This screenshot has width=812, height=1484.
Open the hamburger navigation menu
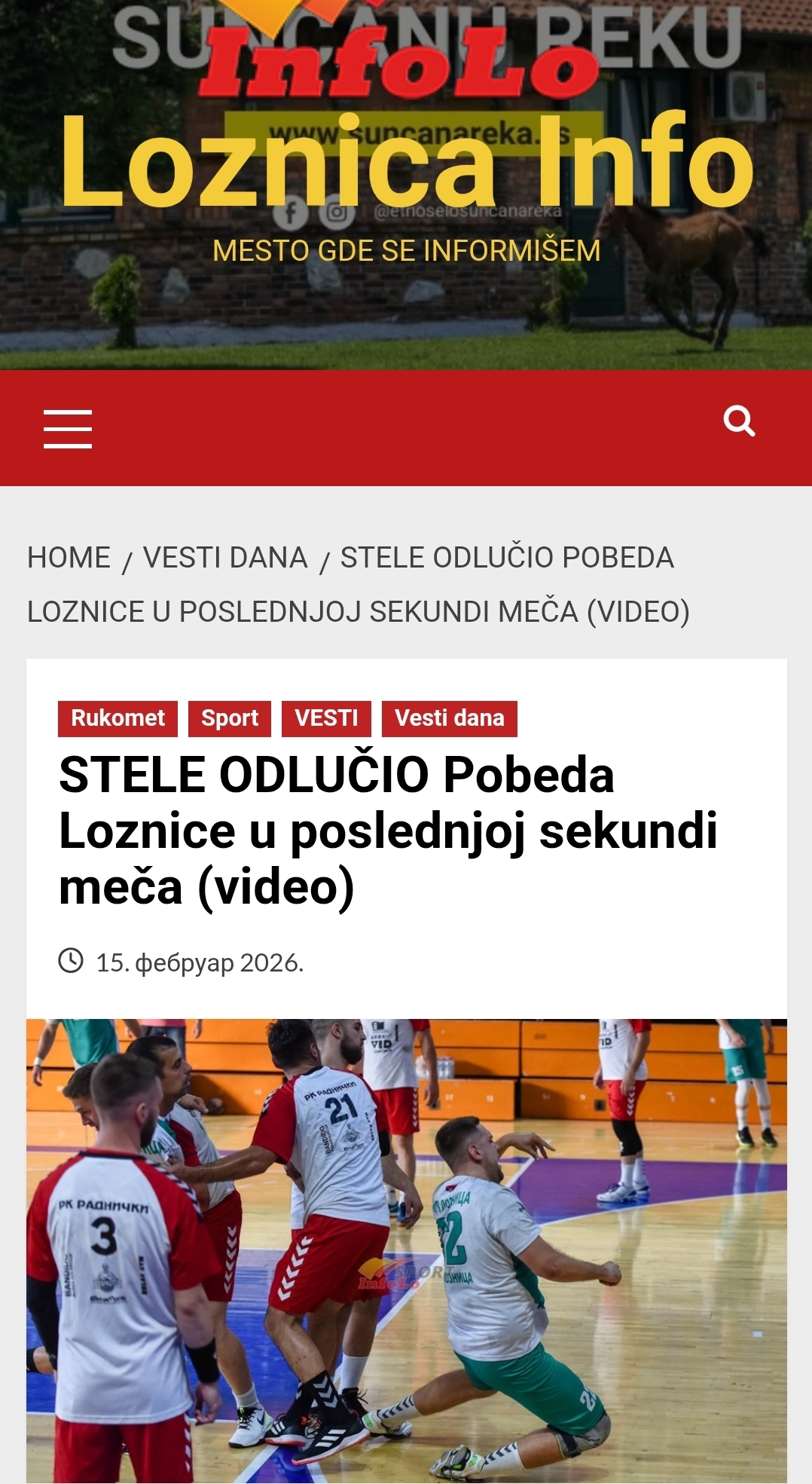pos(68,429)
